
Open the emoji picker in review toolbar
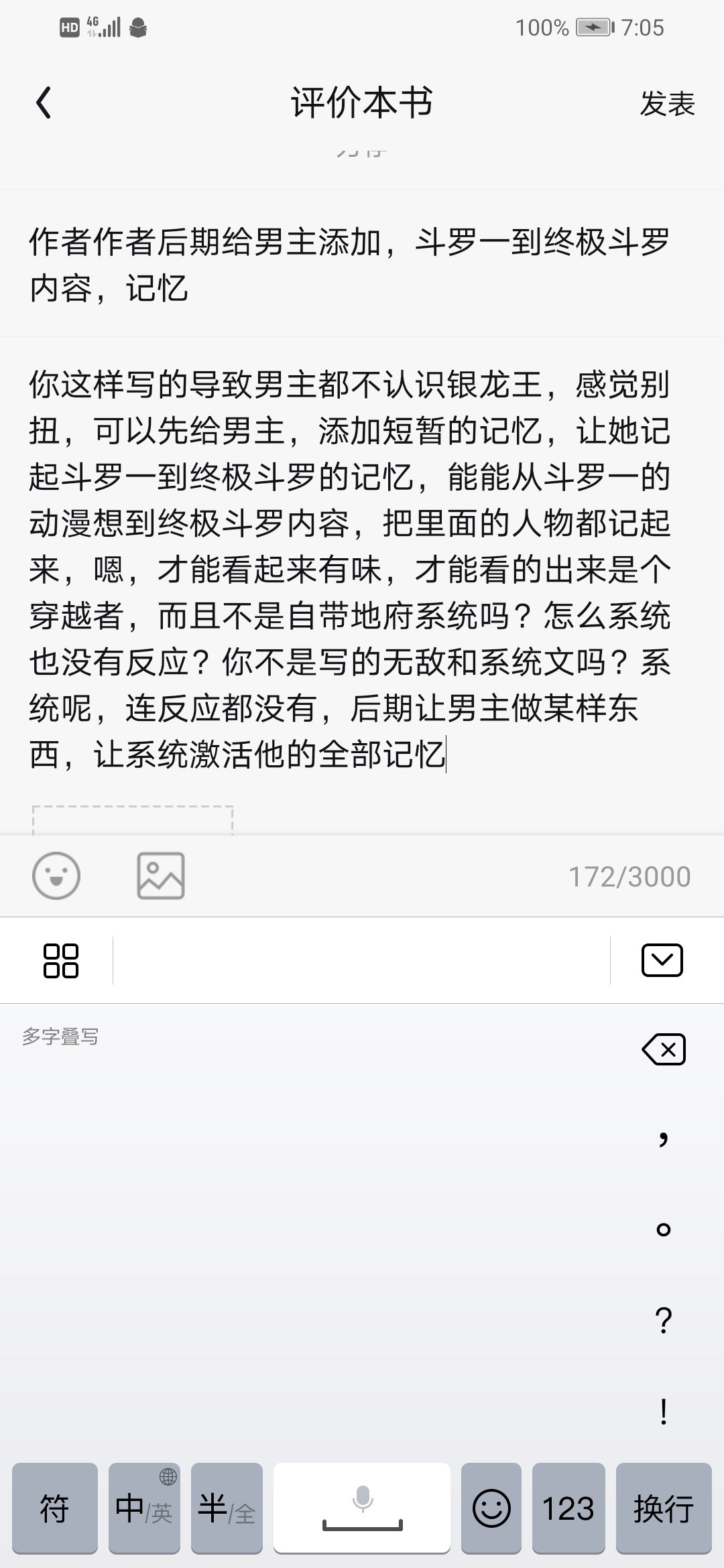[x=56, y=876]
